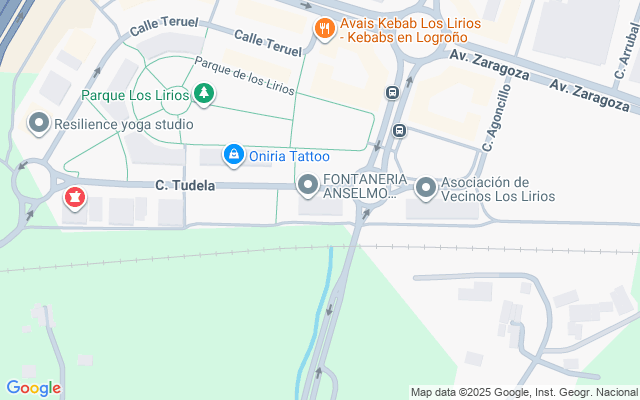Select the FONTANERIA ANSELMO place pin
The height and width of the screenshot is (400, 640).
coord(308,184)
